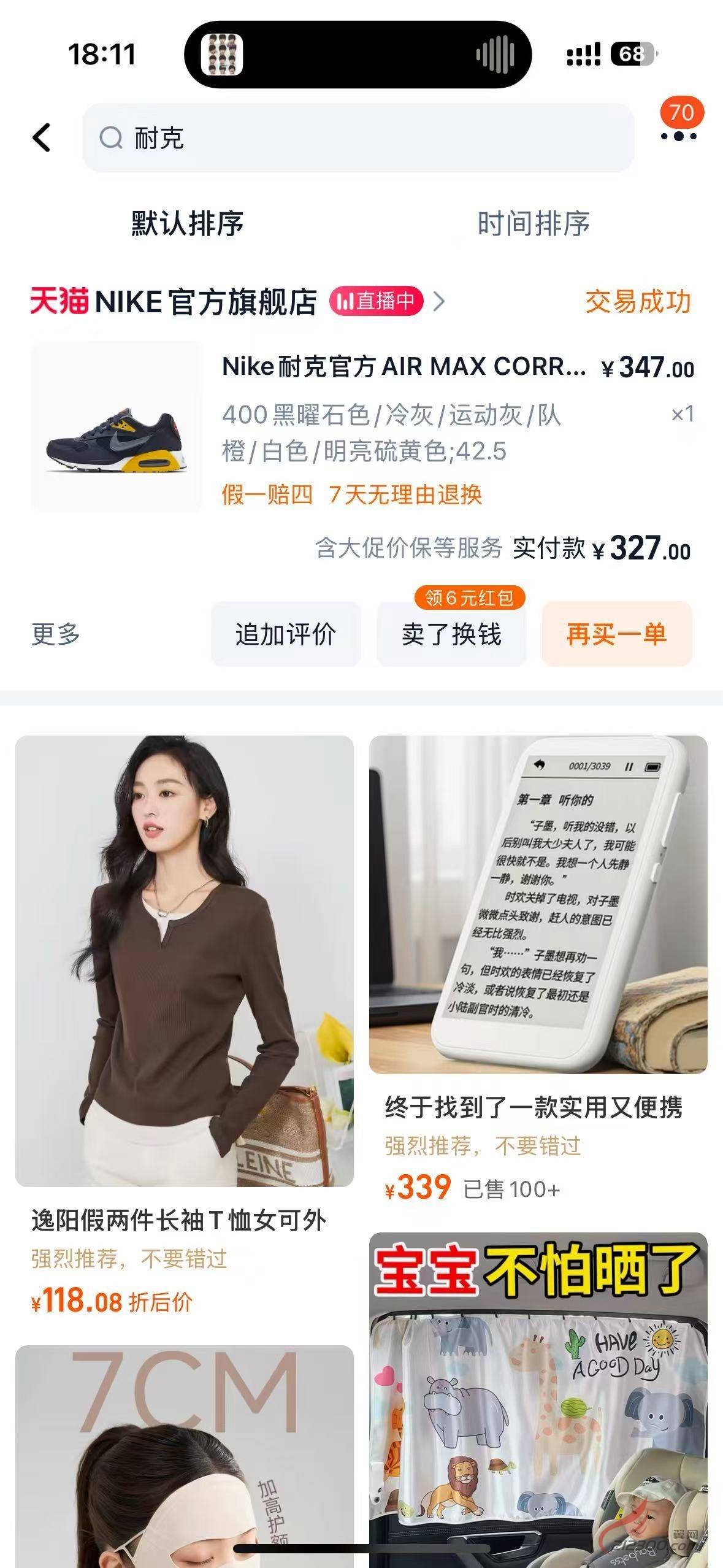Open the three-dot menu with 70 badge
723x1568 pixels.
pyautogui.click(x=678, y=136)
